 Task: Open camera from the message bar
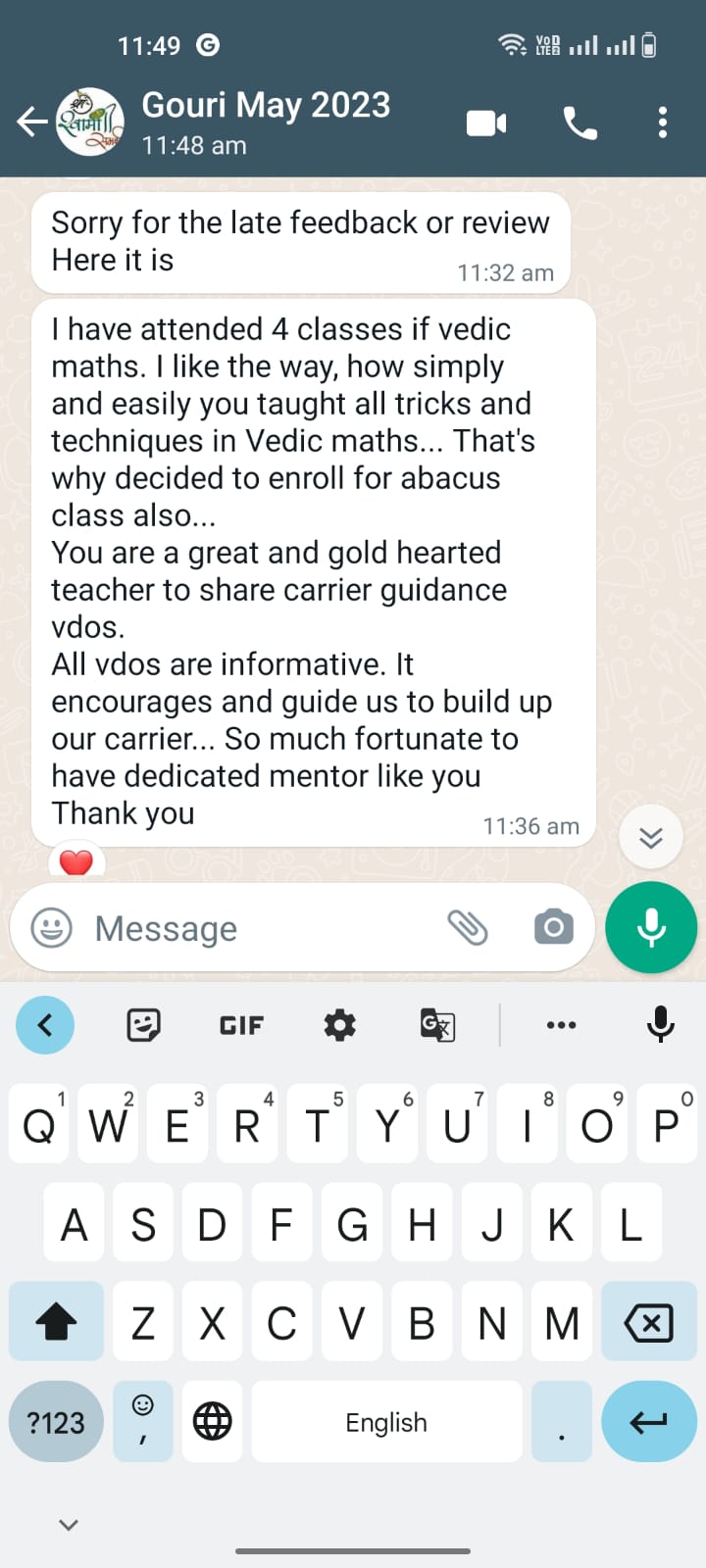[553, 927]
